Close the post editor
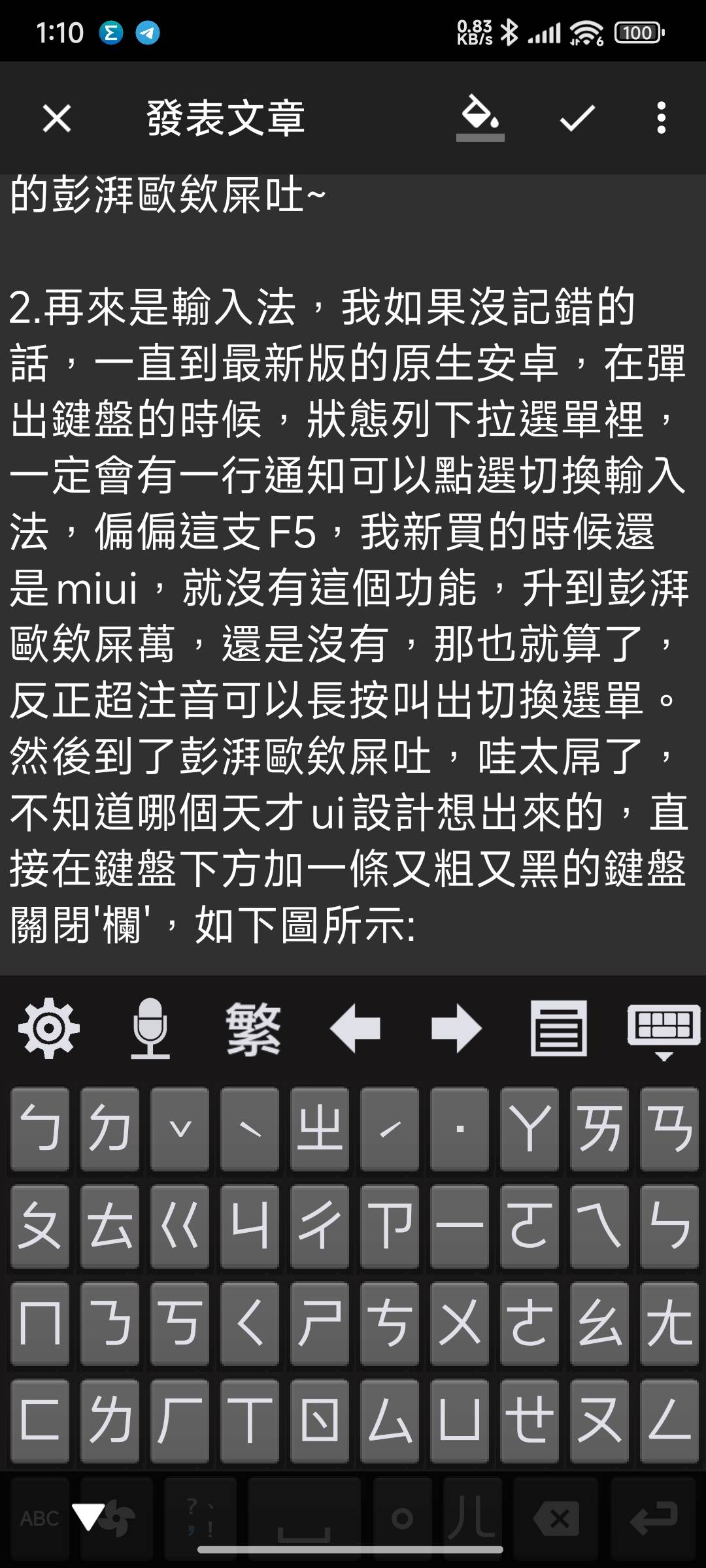Viewport: 706px width, 1568px height. click(x=57, y=119)
